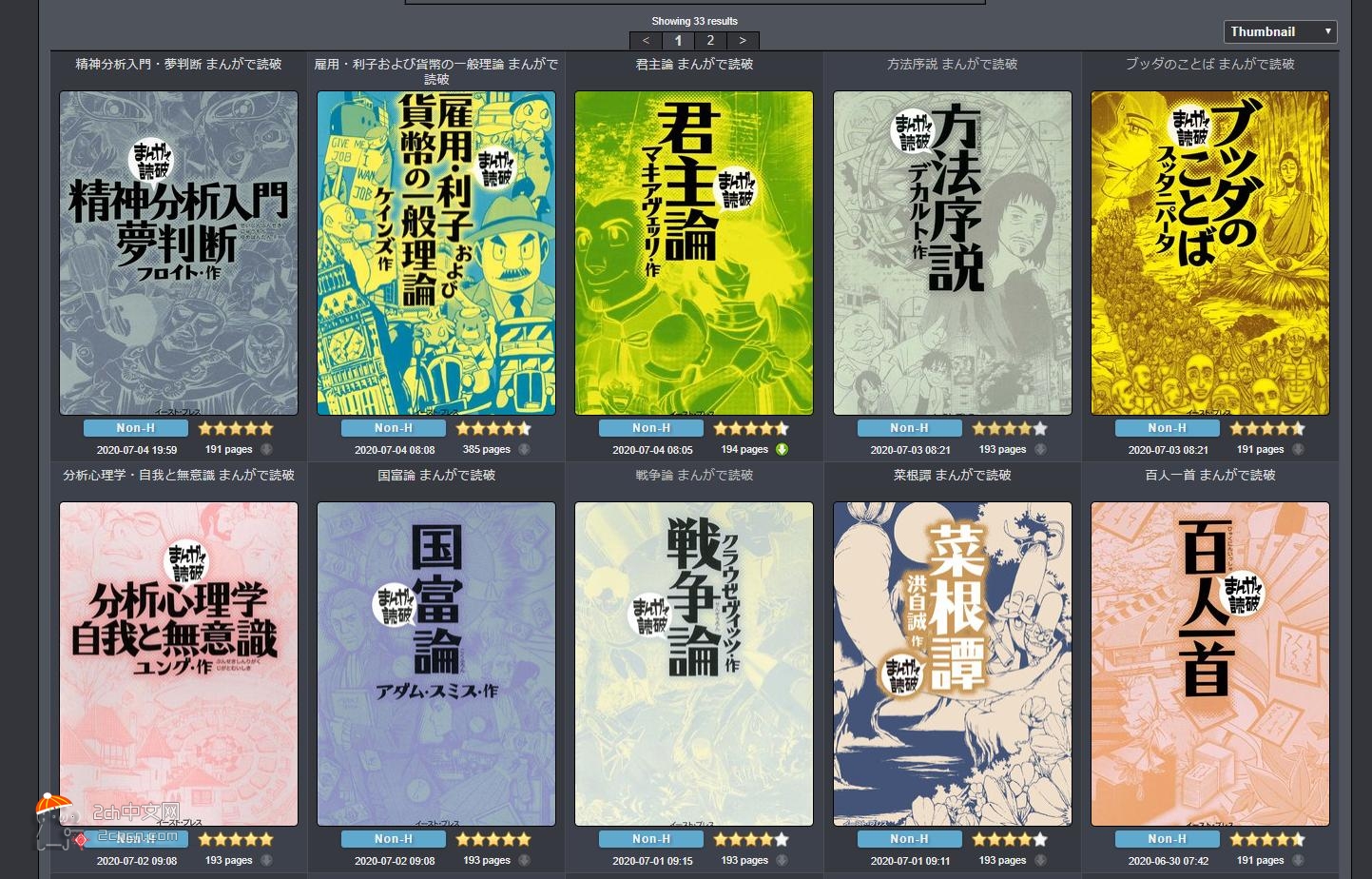Screen dimensions: 1372x879
Task: Tap the download arrow under 君主論
Action: click(x=782, y=450)
